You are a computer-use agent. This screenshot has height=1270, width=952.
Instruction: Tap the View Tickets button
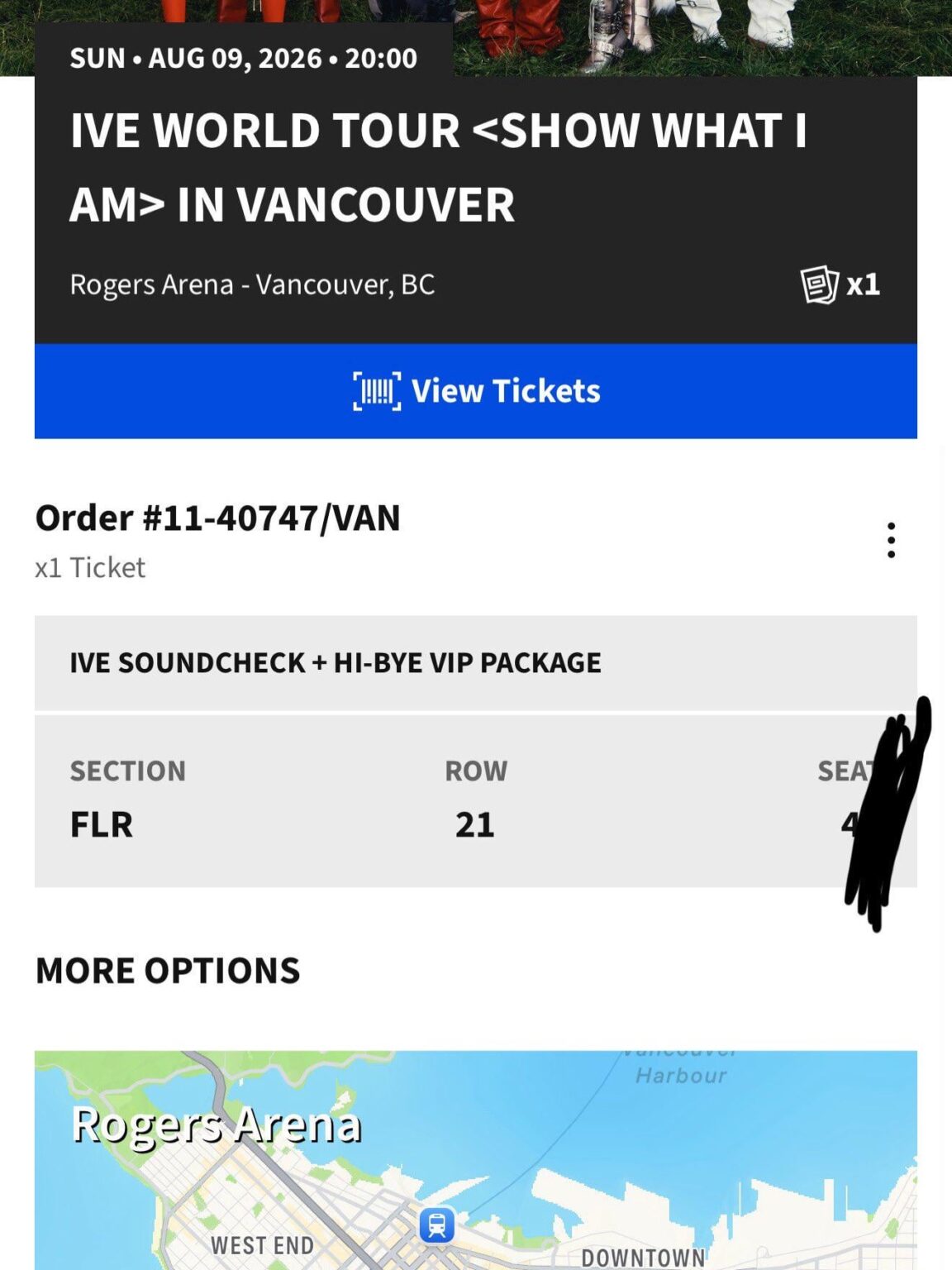click(x=476, y=391)
